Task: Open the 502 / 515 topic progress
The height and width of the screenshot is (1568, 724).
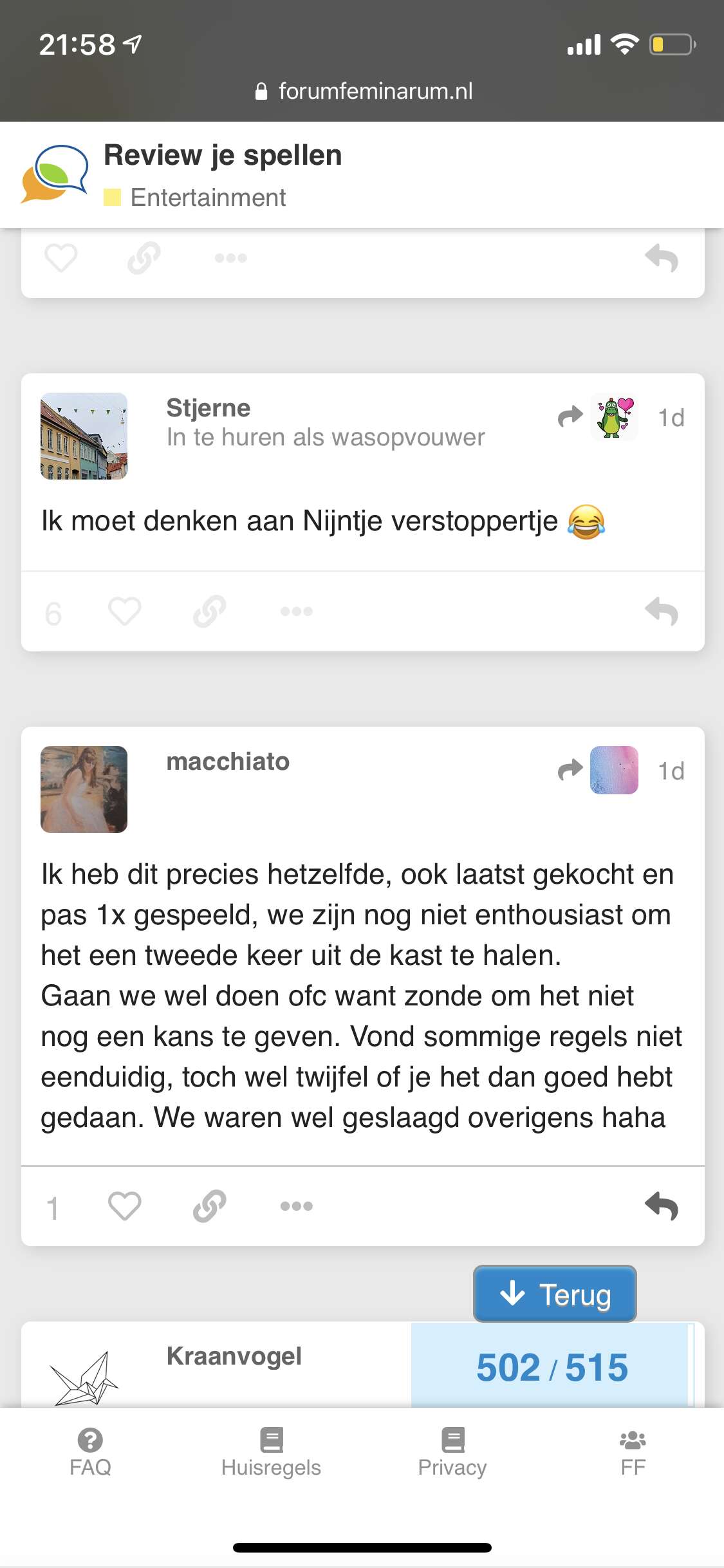Action: 552,1366
